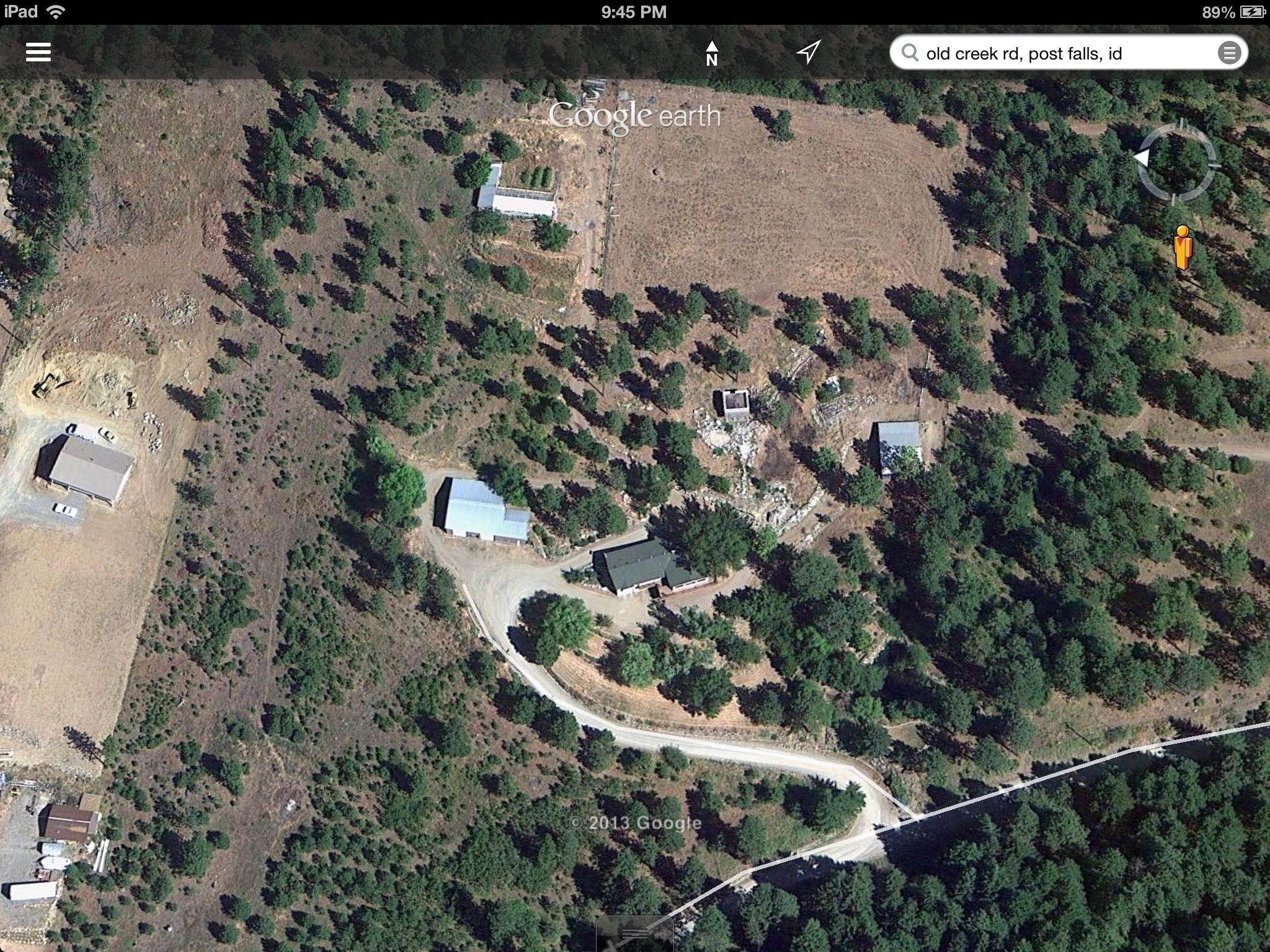Select the Street View pegman
Image resolution: width=1270 pixels, height=952 pixels.
(x=1183, y=247)
